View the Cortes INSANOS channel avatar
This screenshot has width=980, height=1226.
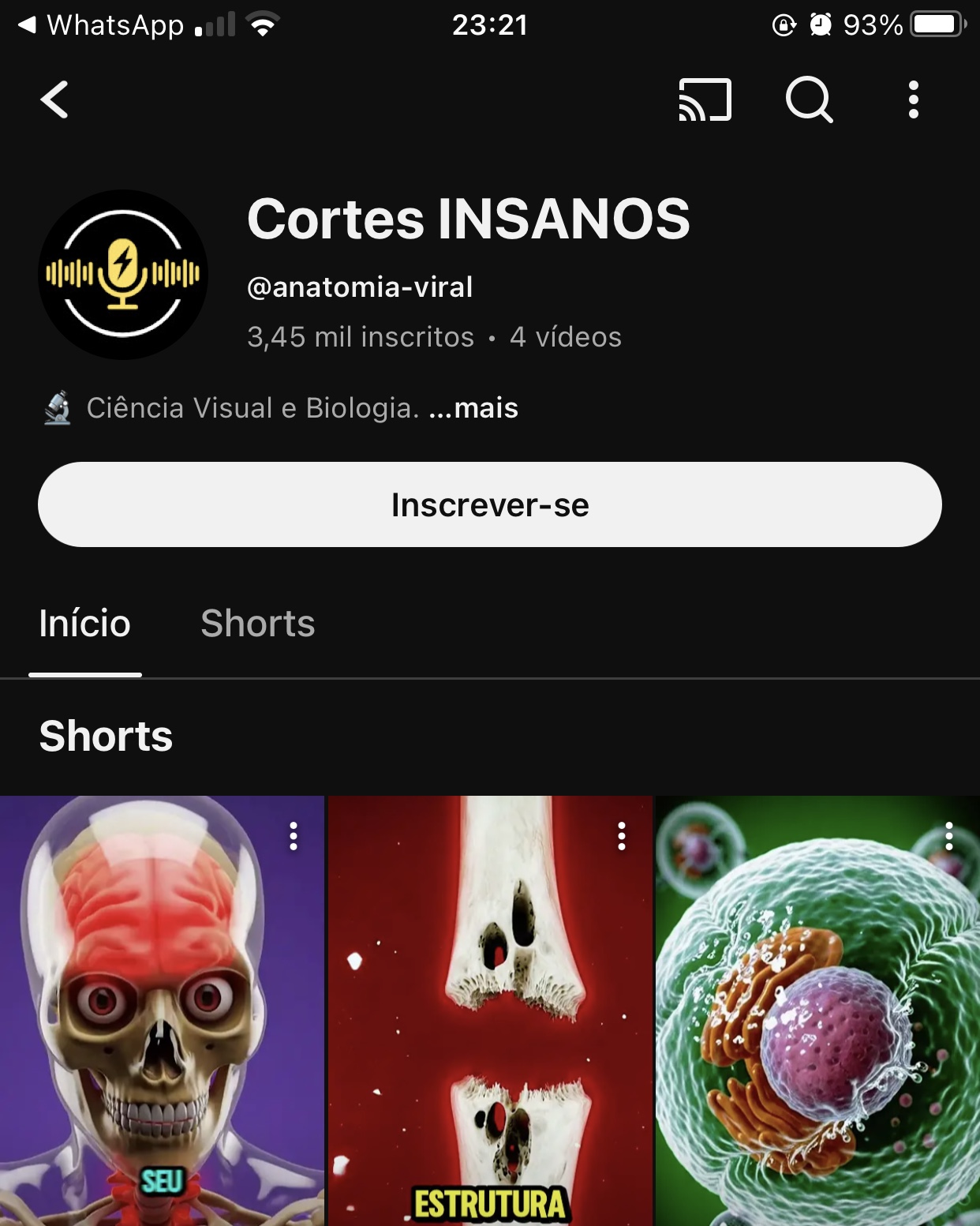(123, 275)
